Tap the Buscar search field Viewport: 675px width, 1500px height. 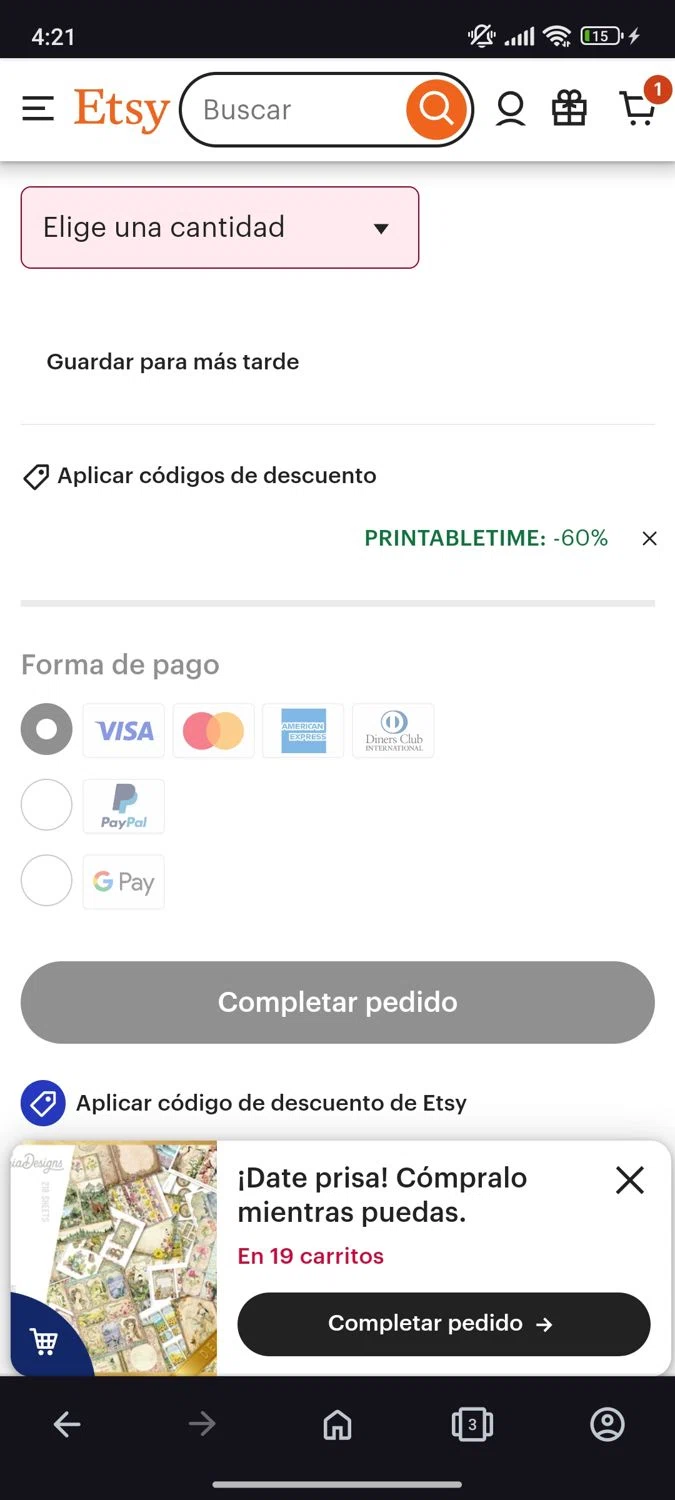(295, 109)
